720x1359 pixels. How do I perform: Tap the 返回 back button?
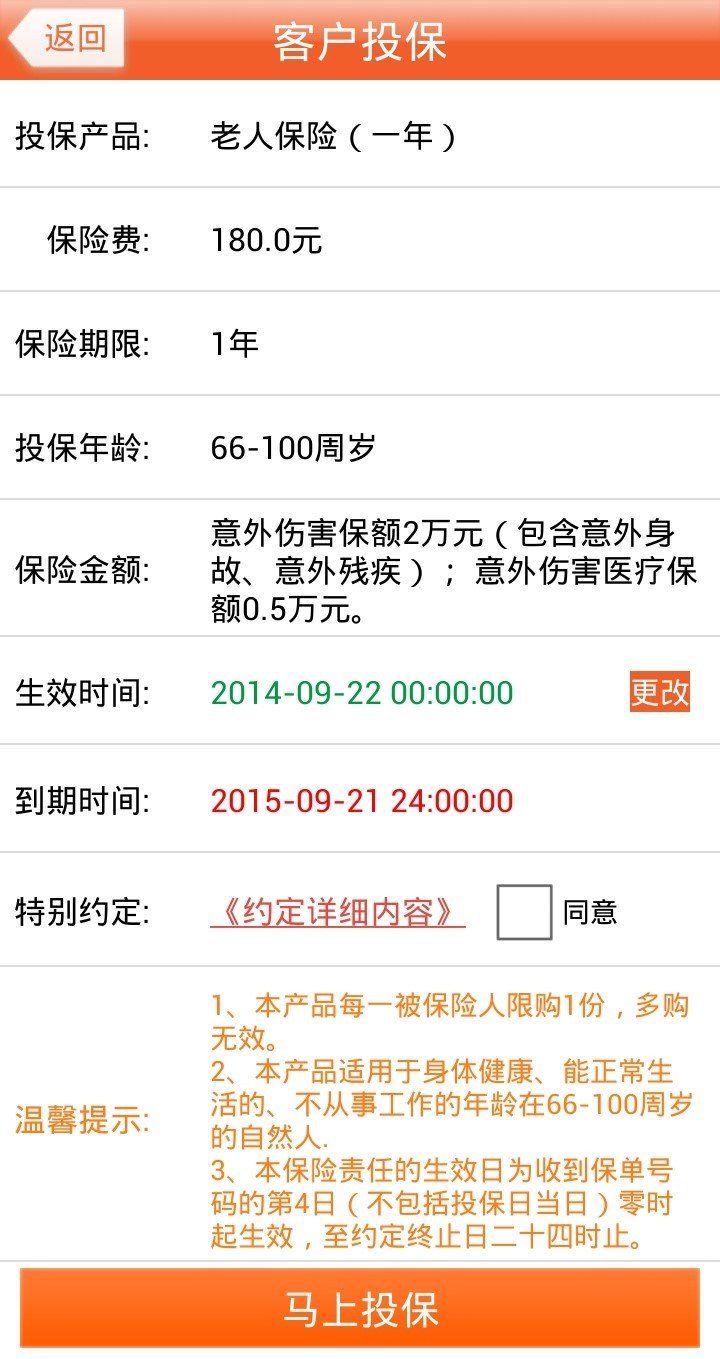pos(67,39)
